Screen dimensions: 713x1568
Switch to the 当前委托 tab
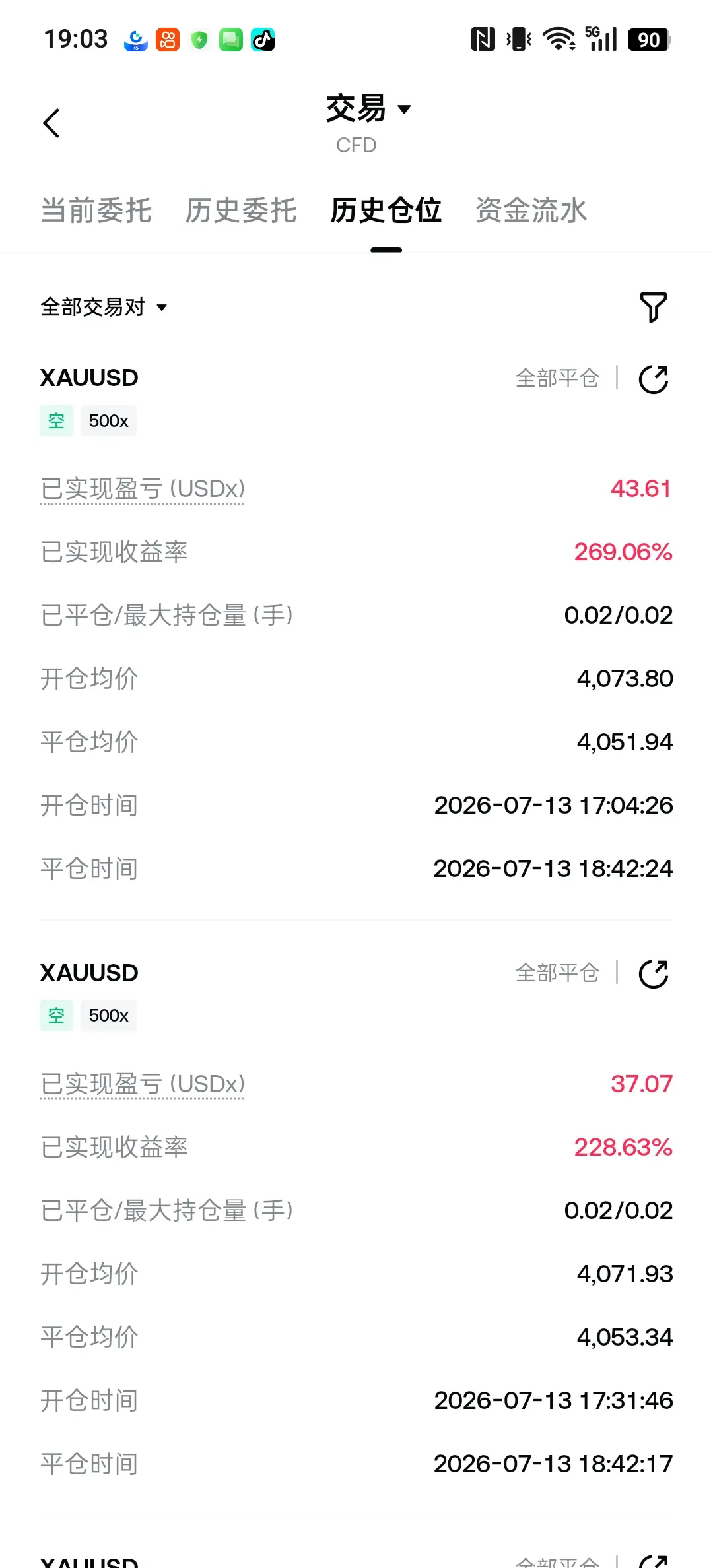[x=96, y=211]
